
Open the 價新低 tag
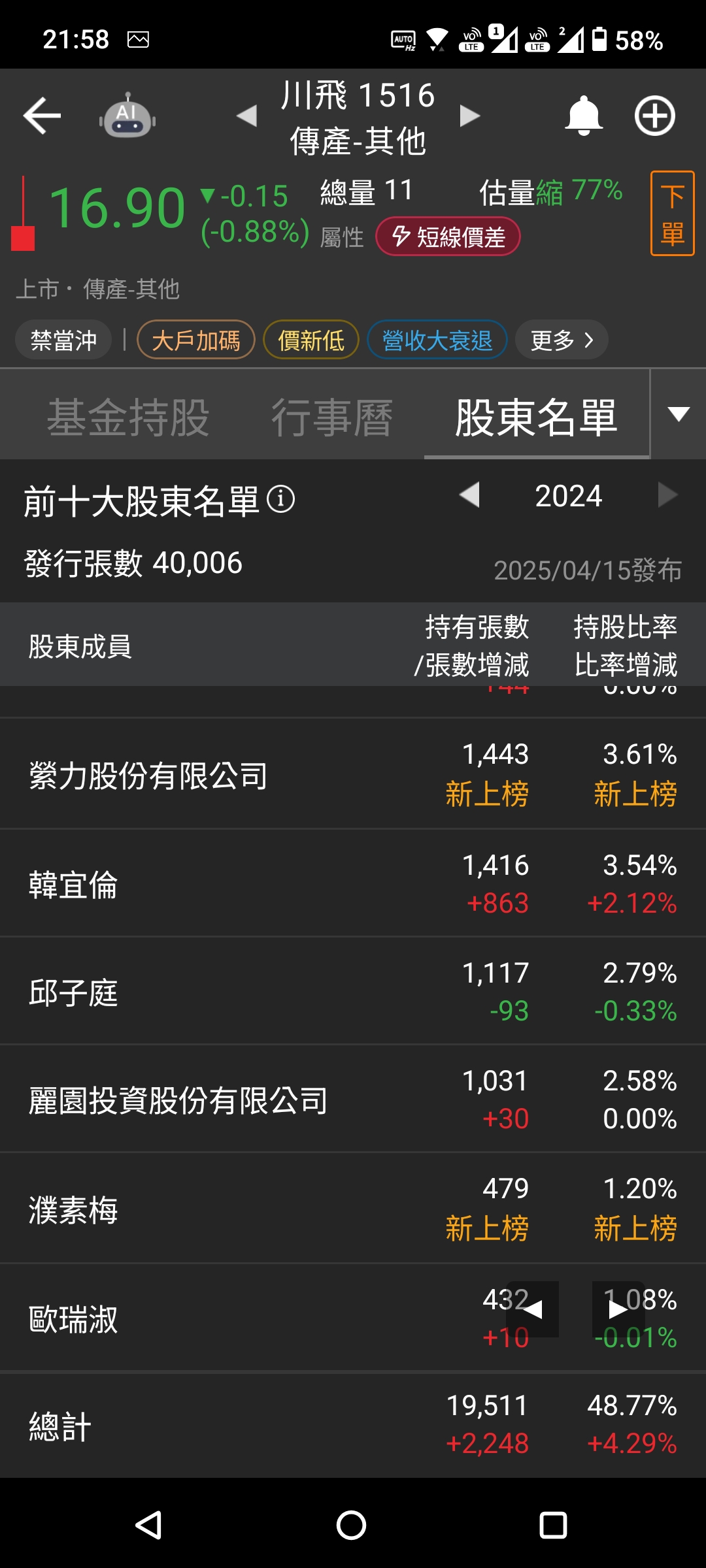point(311,340)
